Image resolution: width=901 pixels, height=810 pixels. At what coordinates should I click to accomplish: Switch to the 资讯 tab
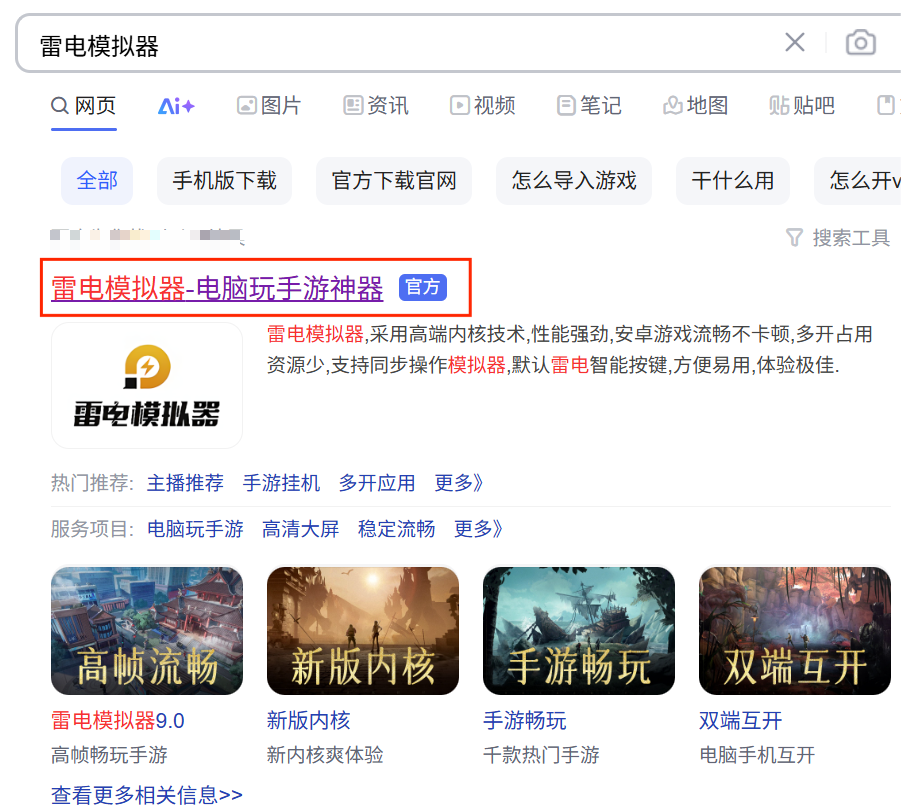376,105
